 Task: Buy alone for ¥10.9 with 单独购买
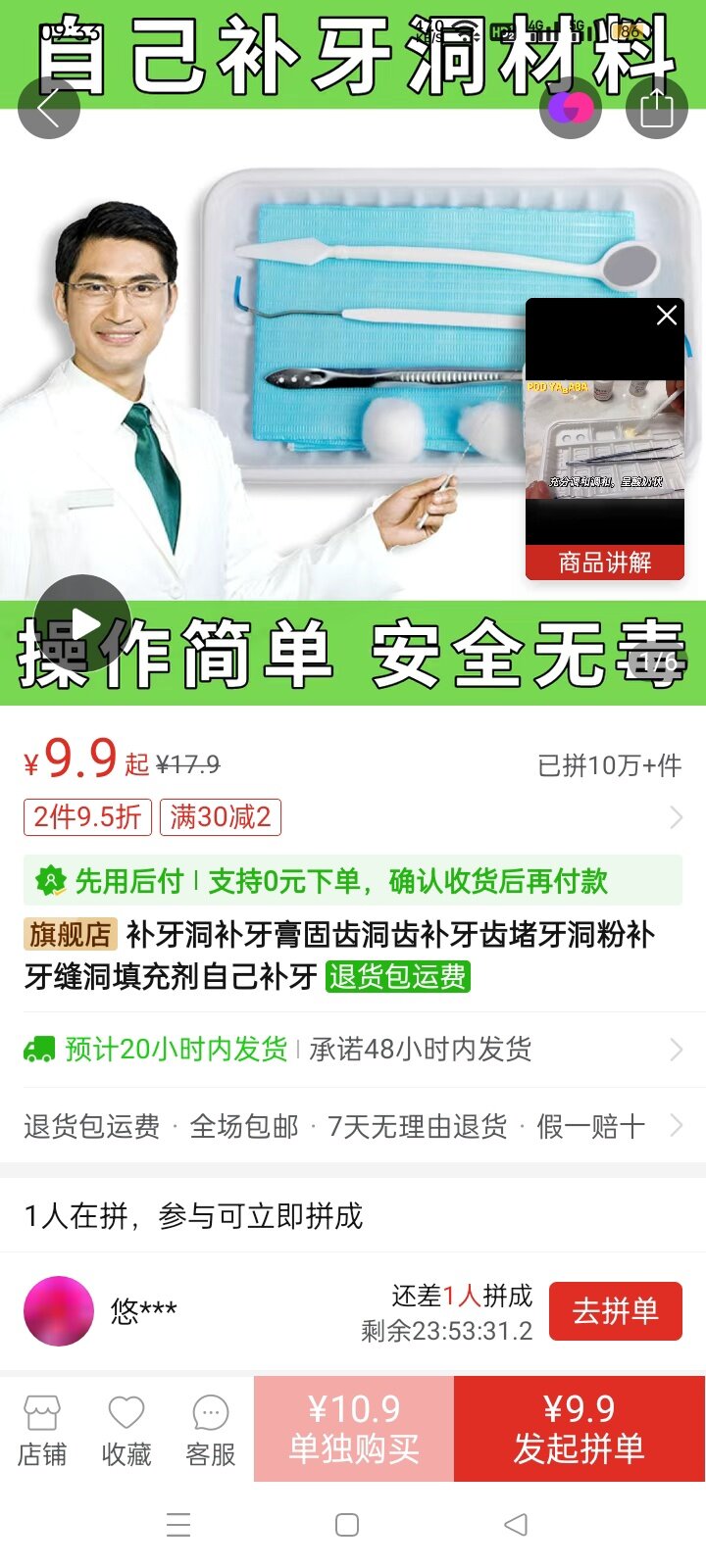(x=354, y=1429)
